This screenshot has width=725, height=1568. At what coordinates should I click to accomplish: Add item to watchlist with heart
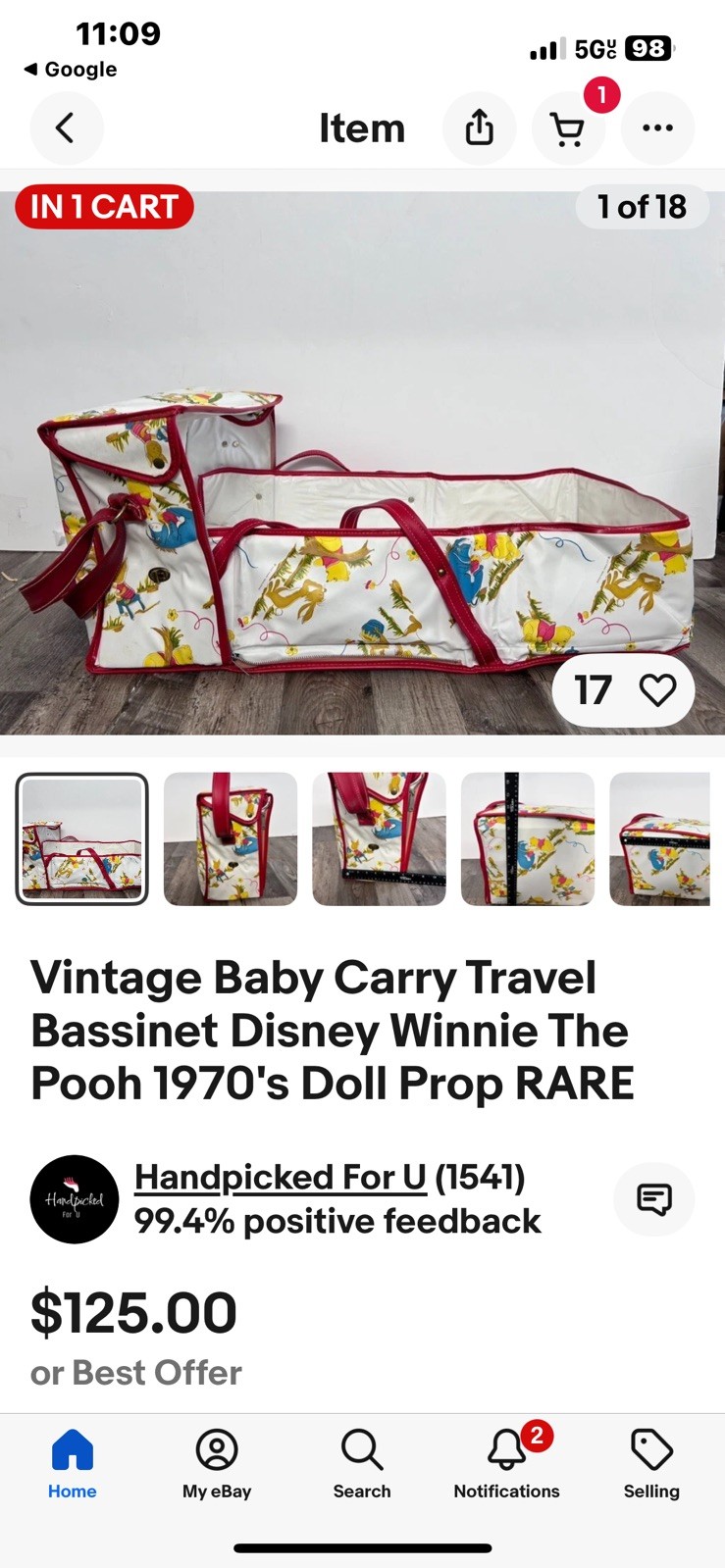click(x=657, y=690)
